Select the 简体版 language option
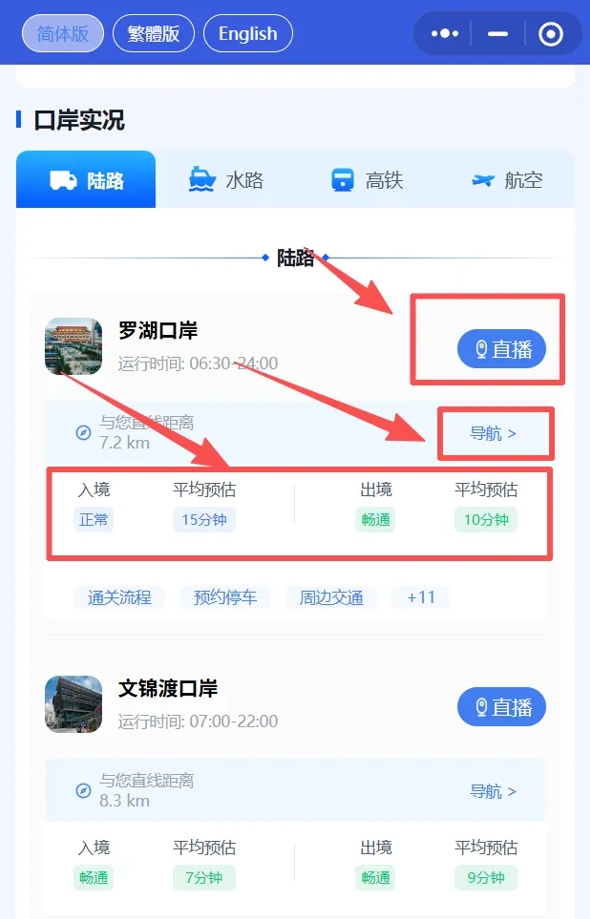This screenshot has height=919, width=590. [x=63, y=34]
